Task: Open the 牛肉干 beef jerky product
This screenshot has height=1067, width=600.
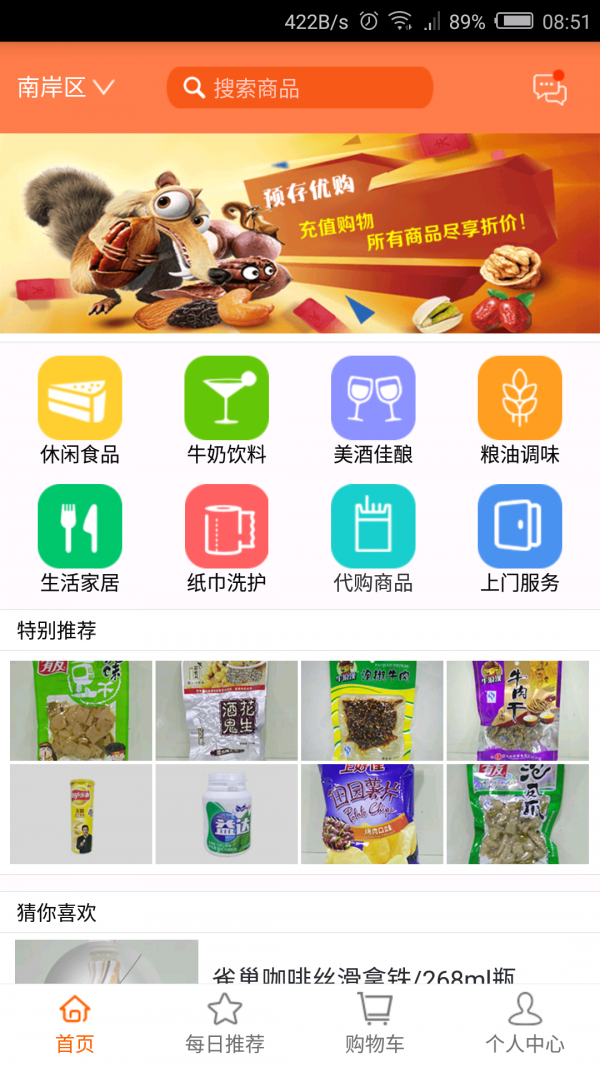Action: pos(518,710)
